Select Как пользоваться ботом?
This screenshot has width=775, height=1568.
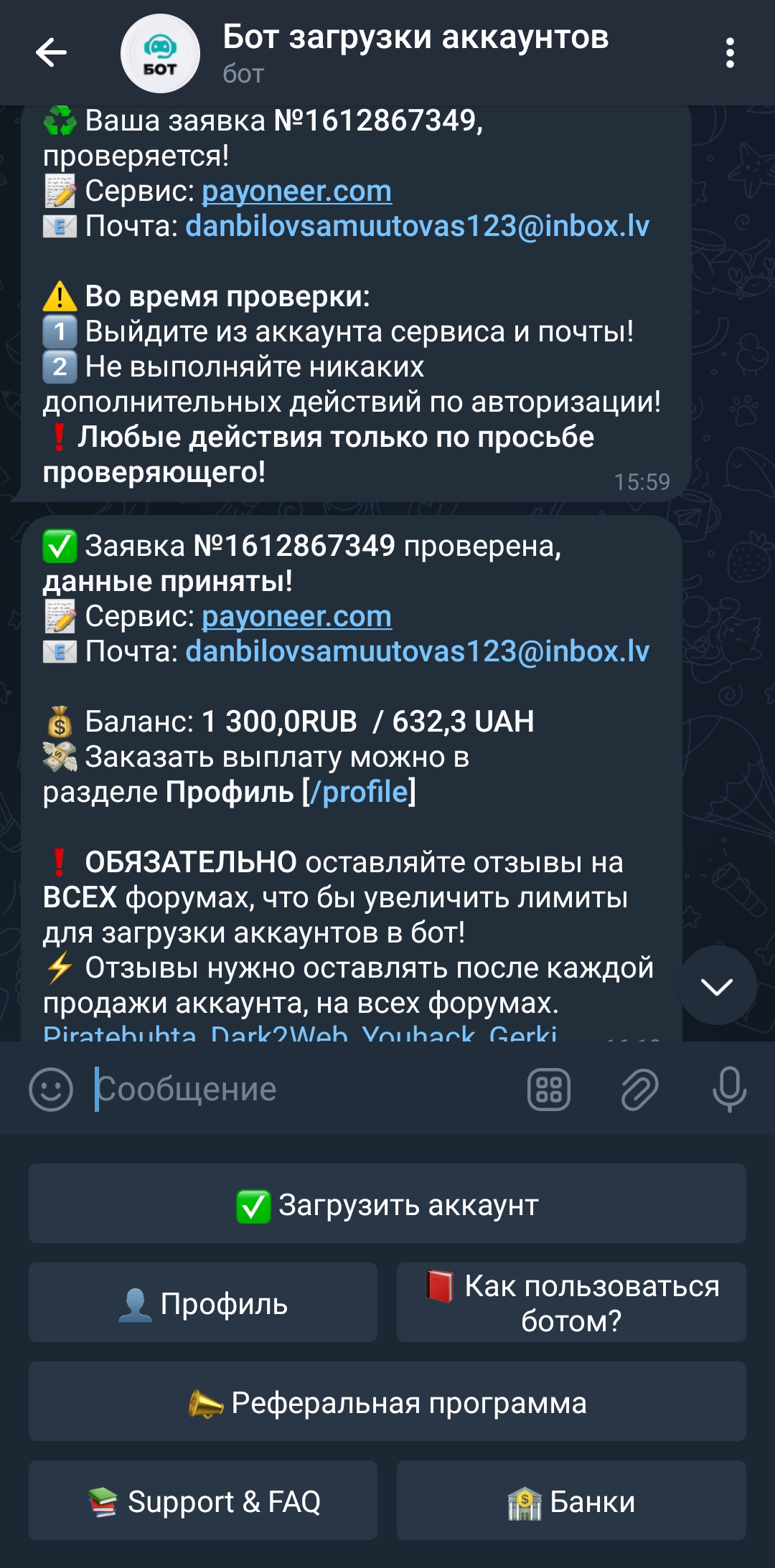point(571,1303)
